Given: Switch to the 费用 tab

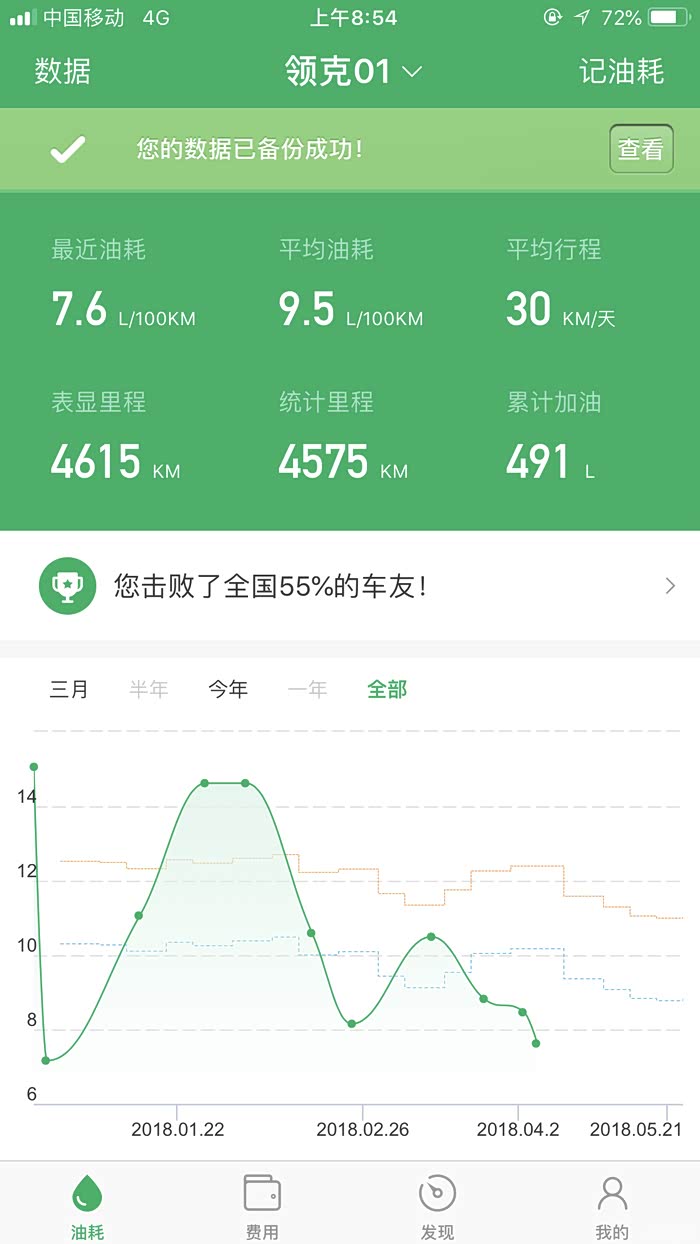Looking at the screenshot, I should pos(262,1205).
